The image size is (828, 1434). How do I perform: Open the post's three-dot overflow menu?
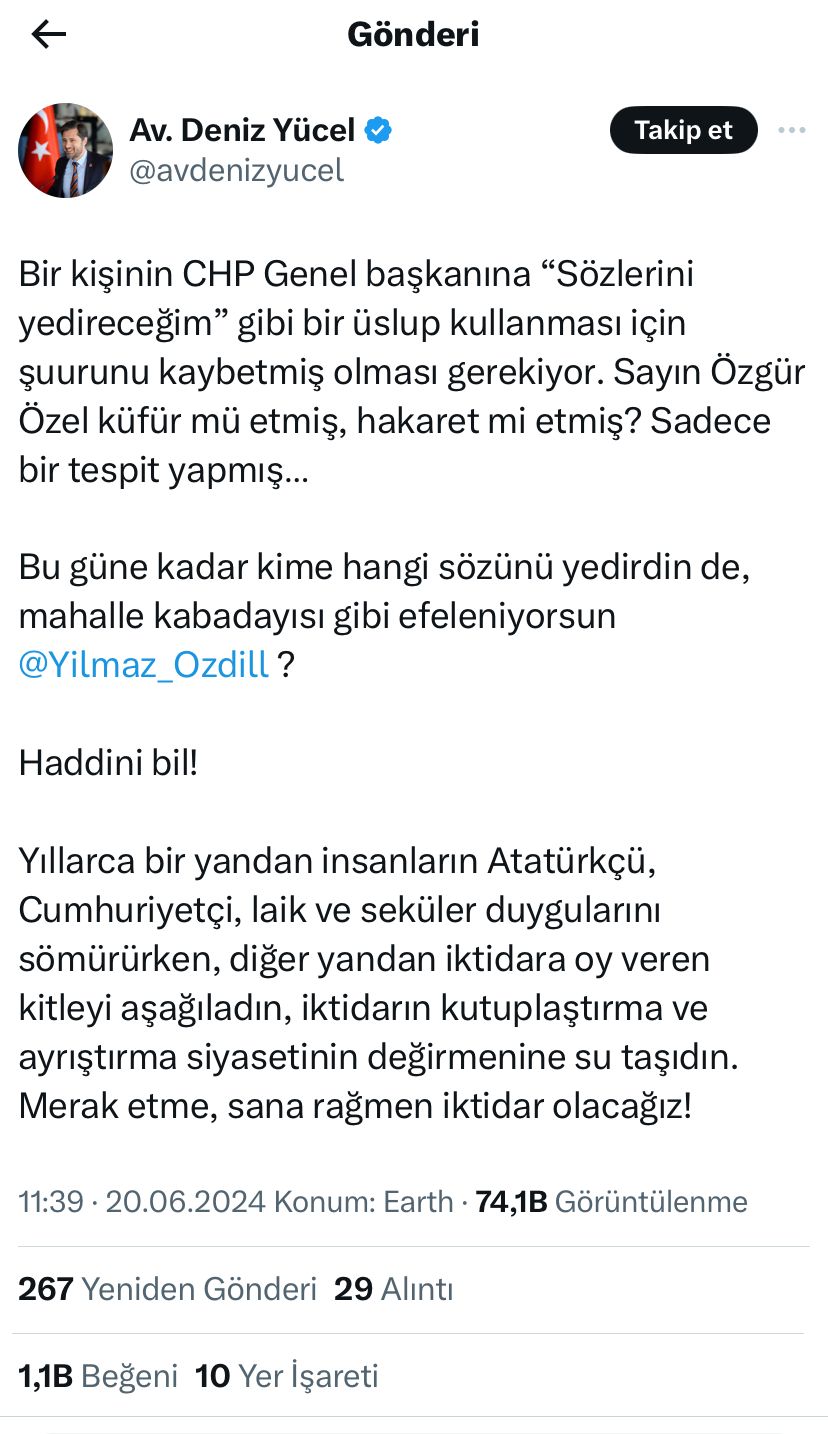tap(791, 131)
